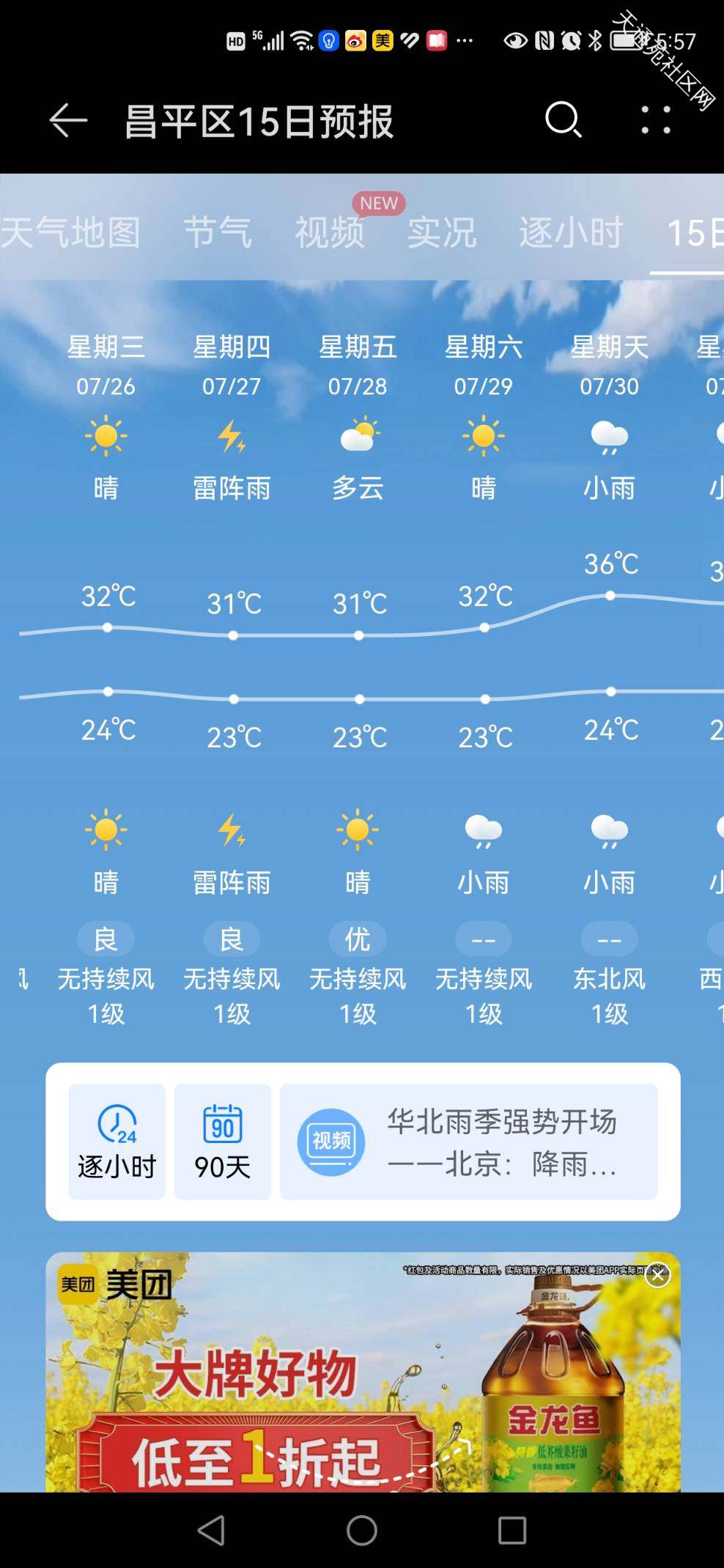The width and height of the screenshot is (724, 1568).
Task: Switch to the 天气地图 tab
Action: tap(70, 233)
